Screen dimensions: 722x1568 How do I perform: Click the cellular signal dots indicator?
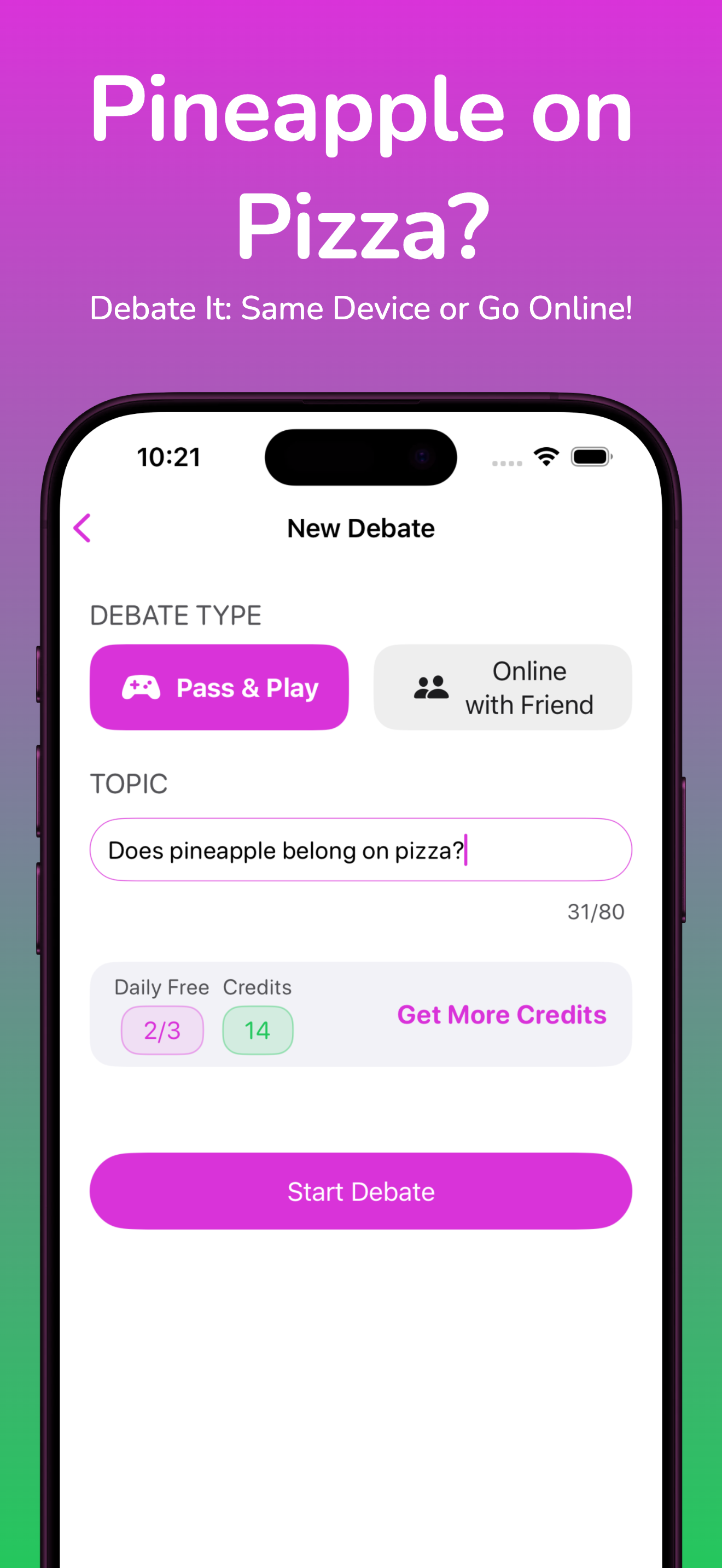pyautogui.click(x=506, y=463)
